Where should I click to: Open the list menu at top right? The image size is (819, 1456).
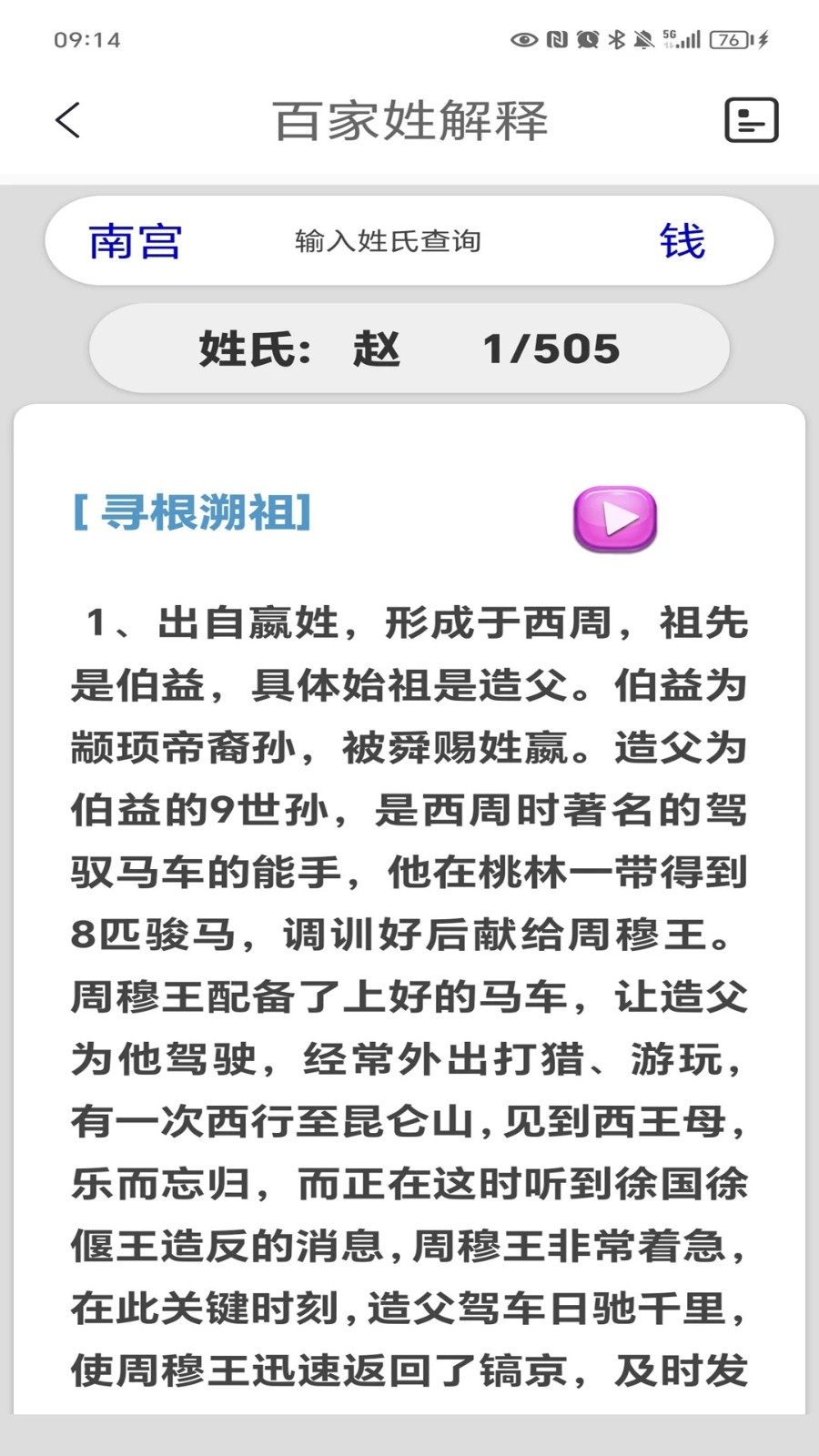click(x=753, y=119)
